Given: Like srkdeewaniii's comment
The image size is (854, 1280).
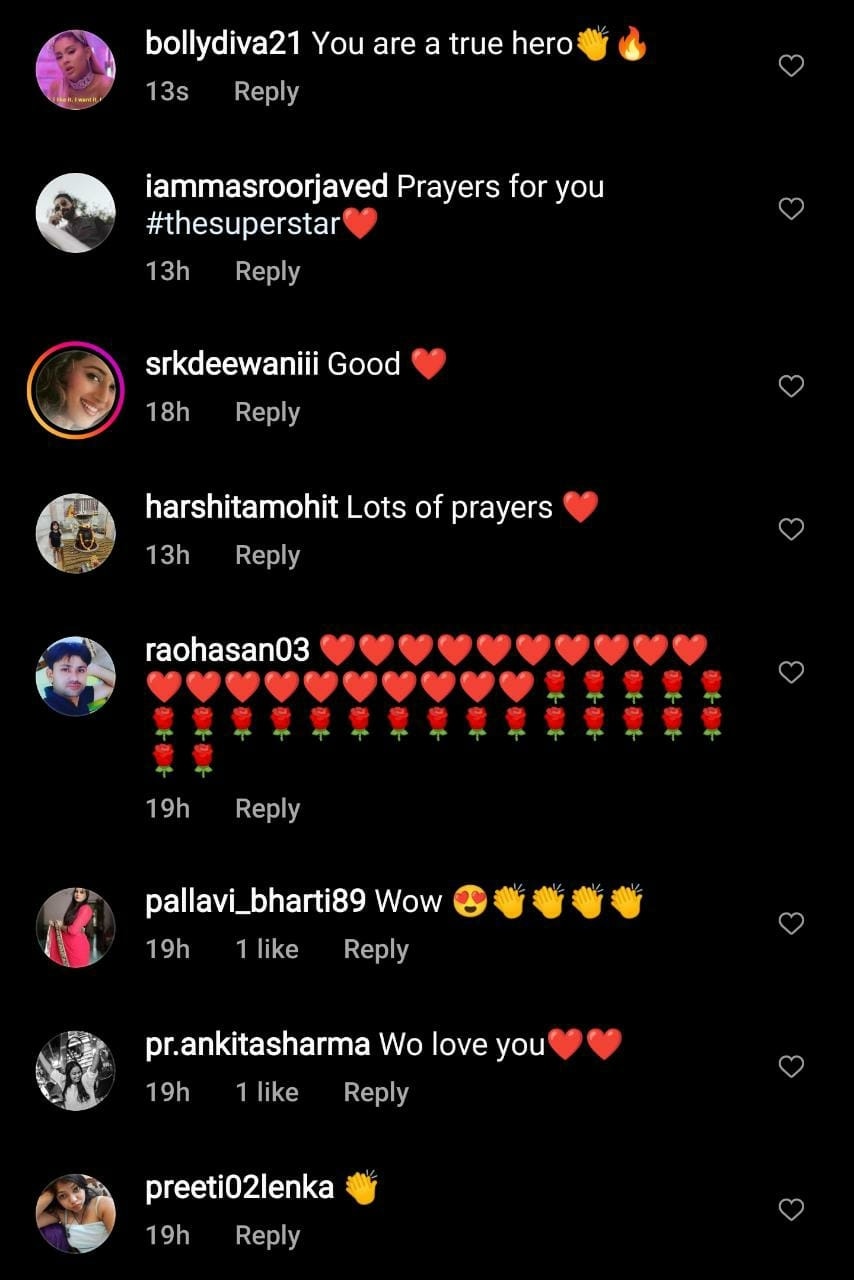Looking at the screenshot, I should click(791, 386).
